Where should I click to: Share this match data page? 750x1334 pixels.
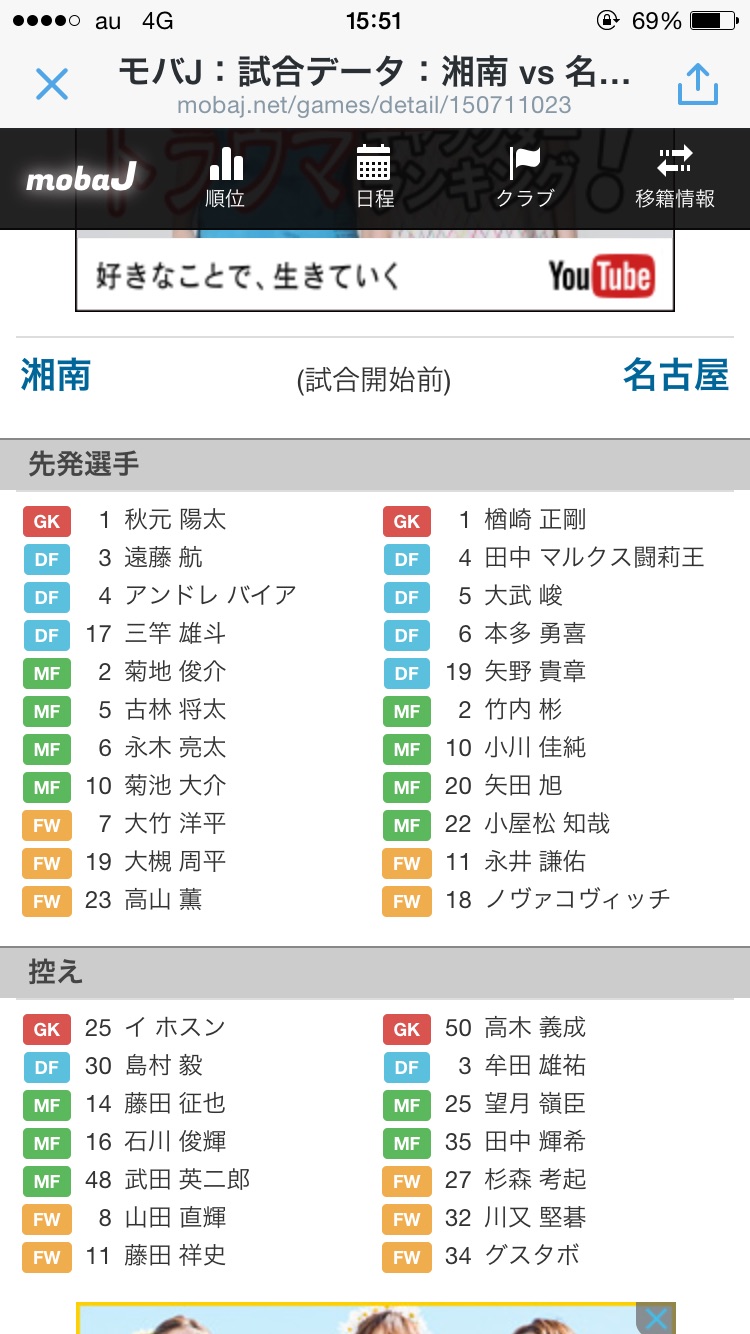click(x=697, y=84)
